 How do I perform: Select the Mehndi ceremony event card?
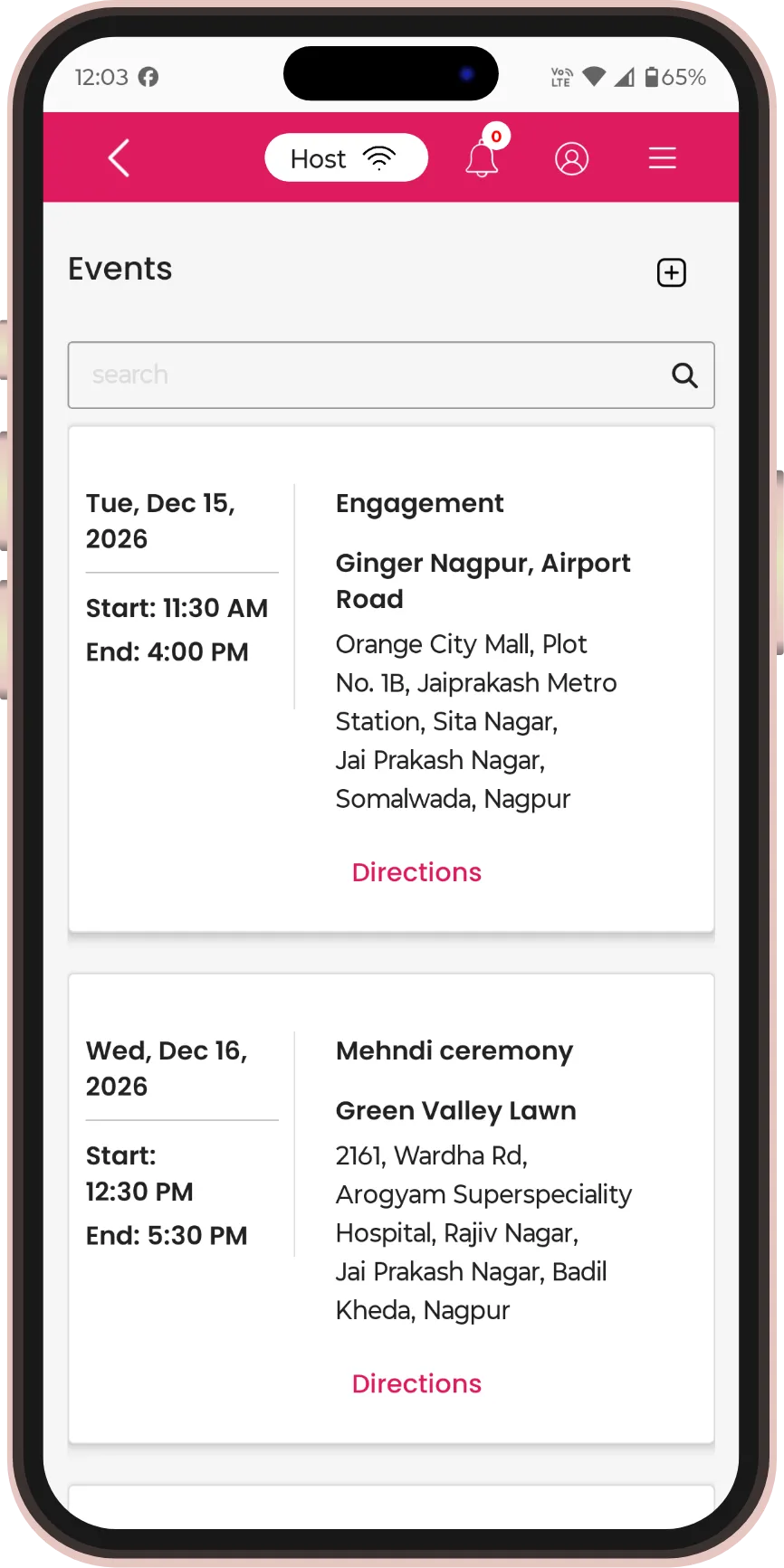(x=391, y=1203)
